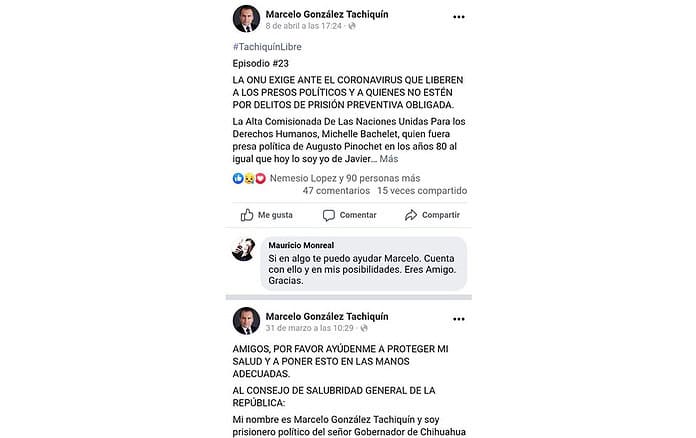
Task: View the 15 veces compartido shares
Action: (421, 190)
